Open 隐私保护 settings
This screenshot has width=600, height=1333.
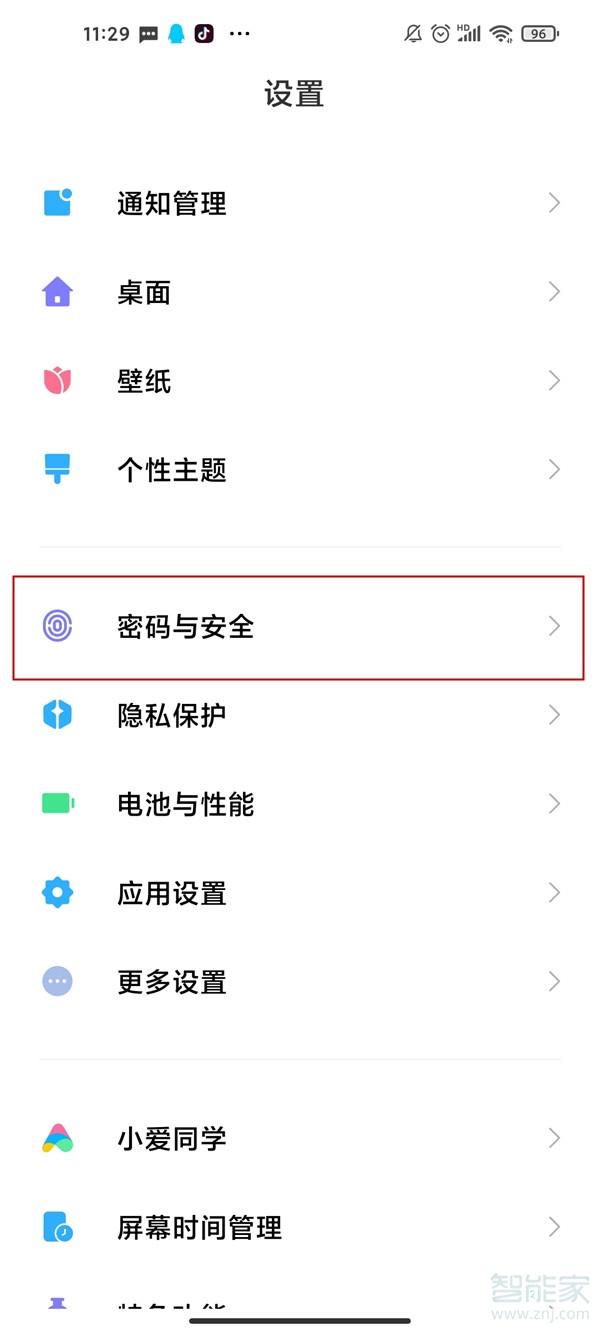pos(172,716)
